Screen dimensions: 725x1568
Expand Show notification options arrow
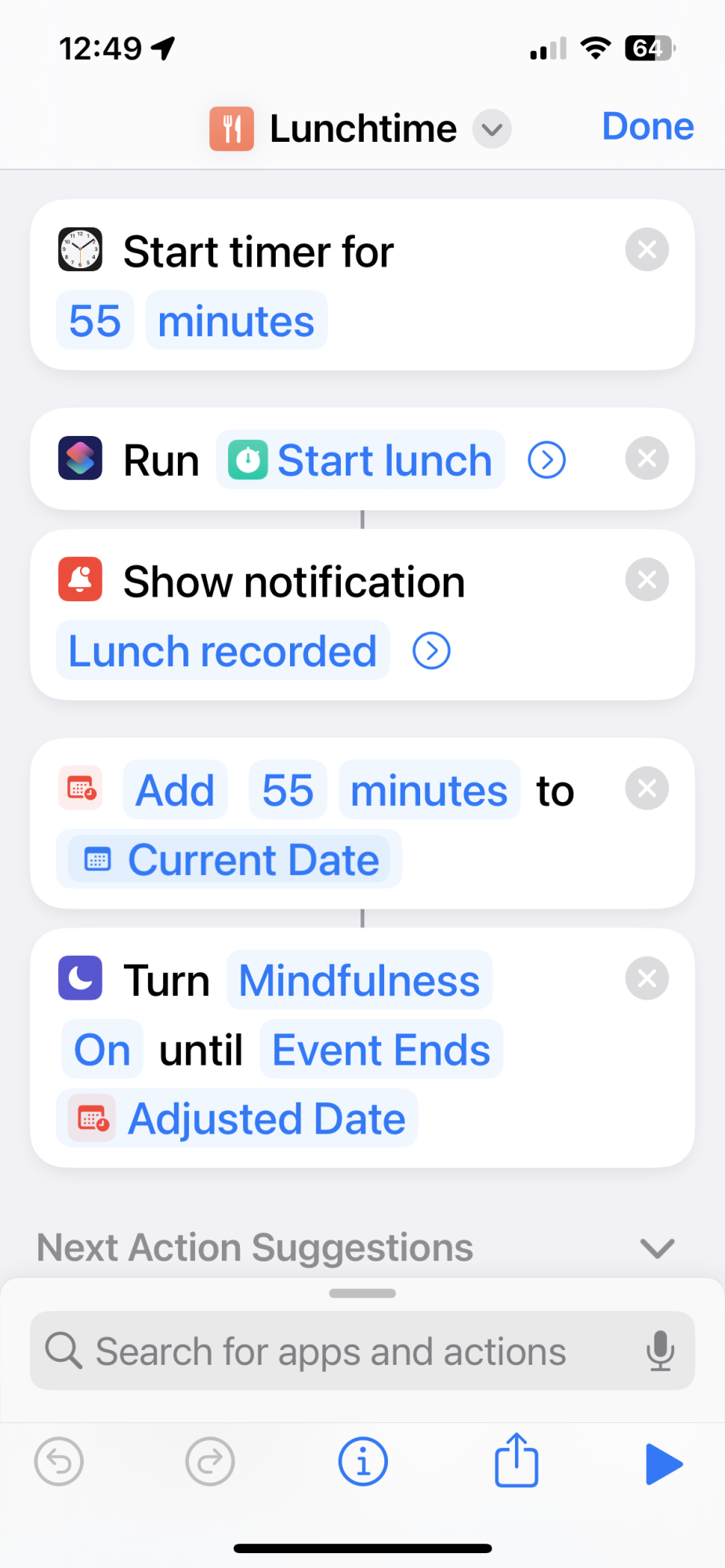pos(431,651)
